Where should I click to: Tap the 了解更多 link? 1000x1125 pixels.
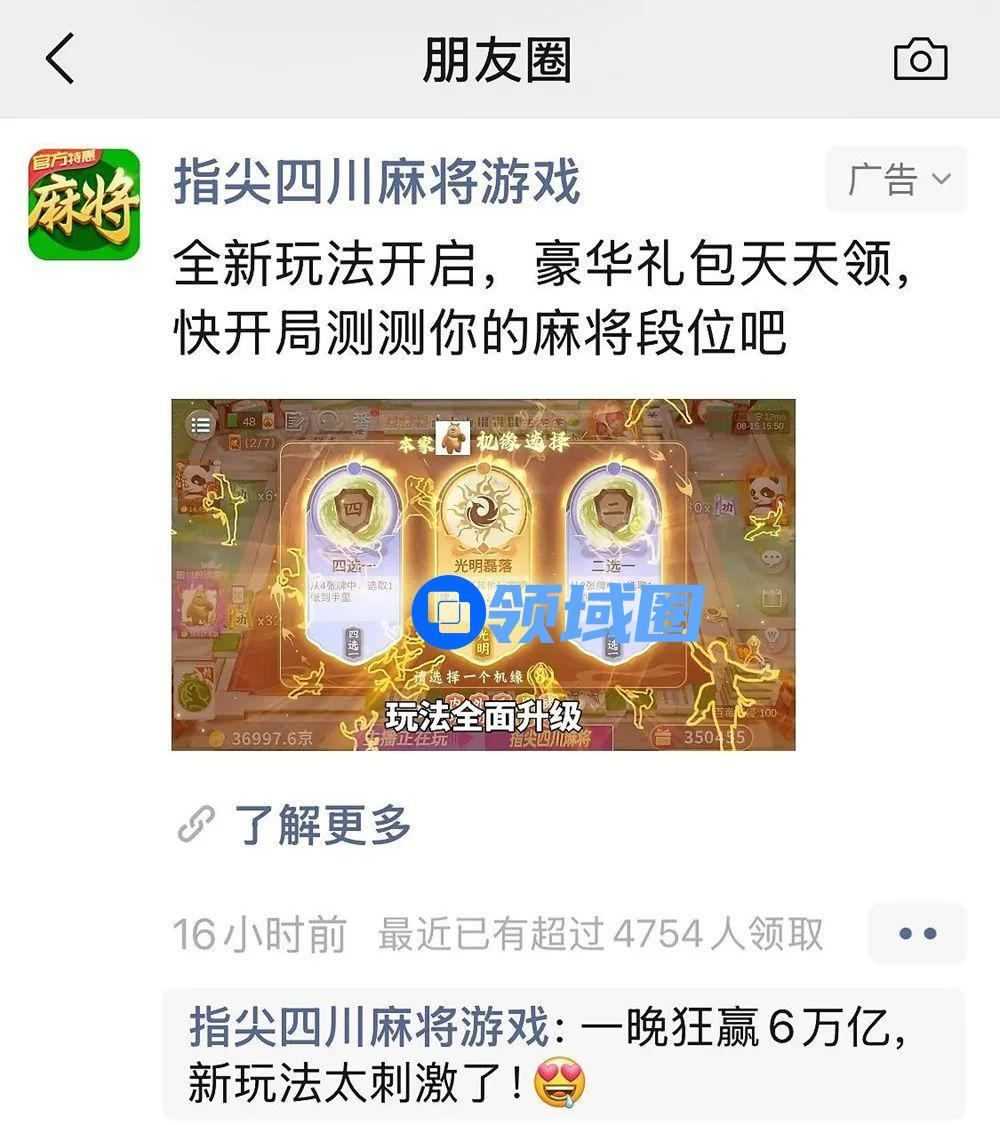pos(322,825)
